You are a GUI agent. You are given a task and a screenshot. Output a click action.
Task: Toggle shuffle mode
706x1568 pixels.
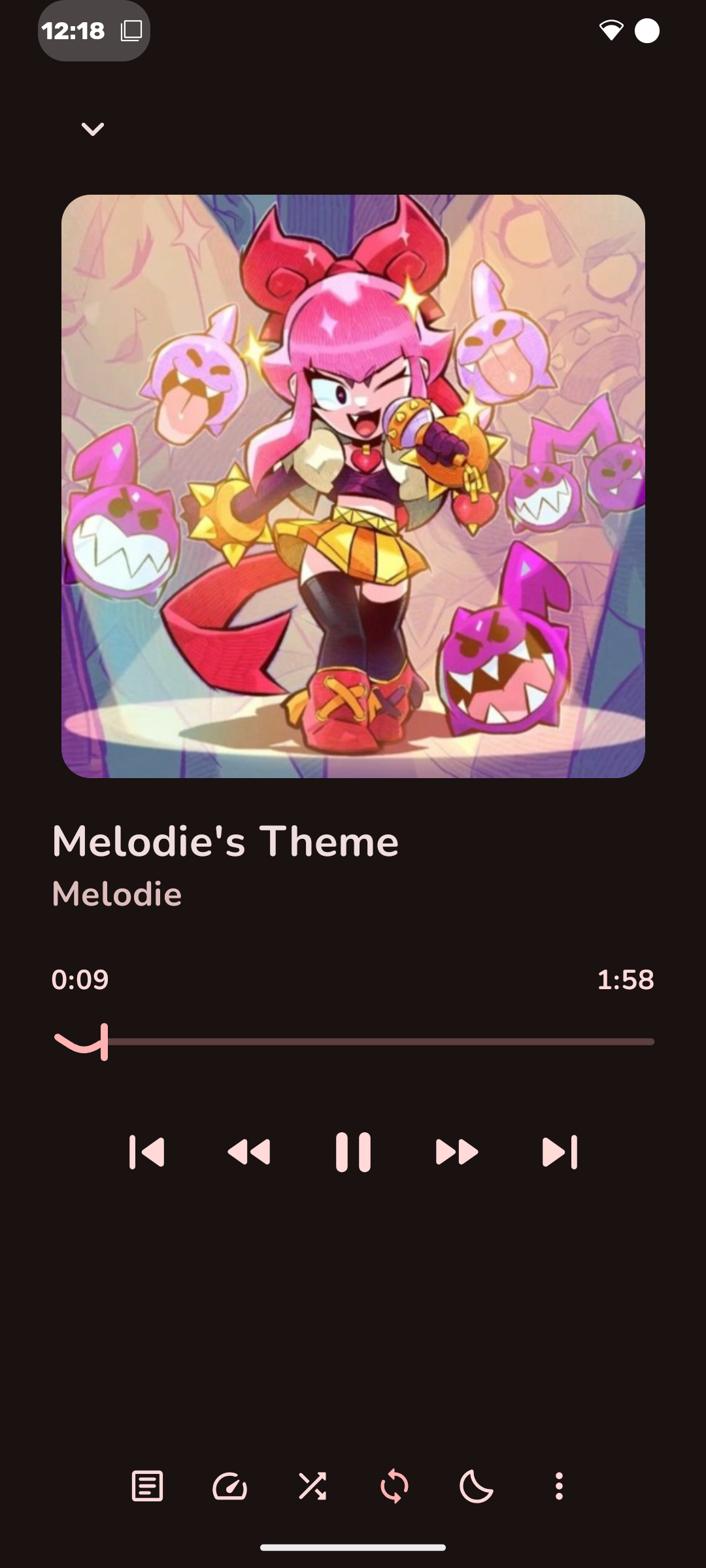(312, 1486)
